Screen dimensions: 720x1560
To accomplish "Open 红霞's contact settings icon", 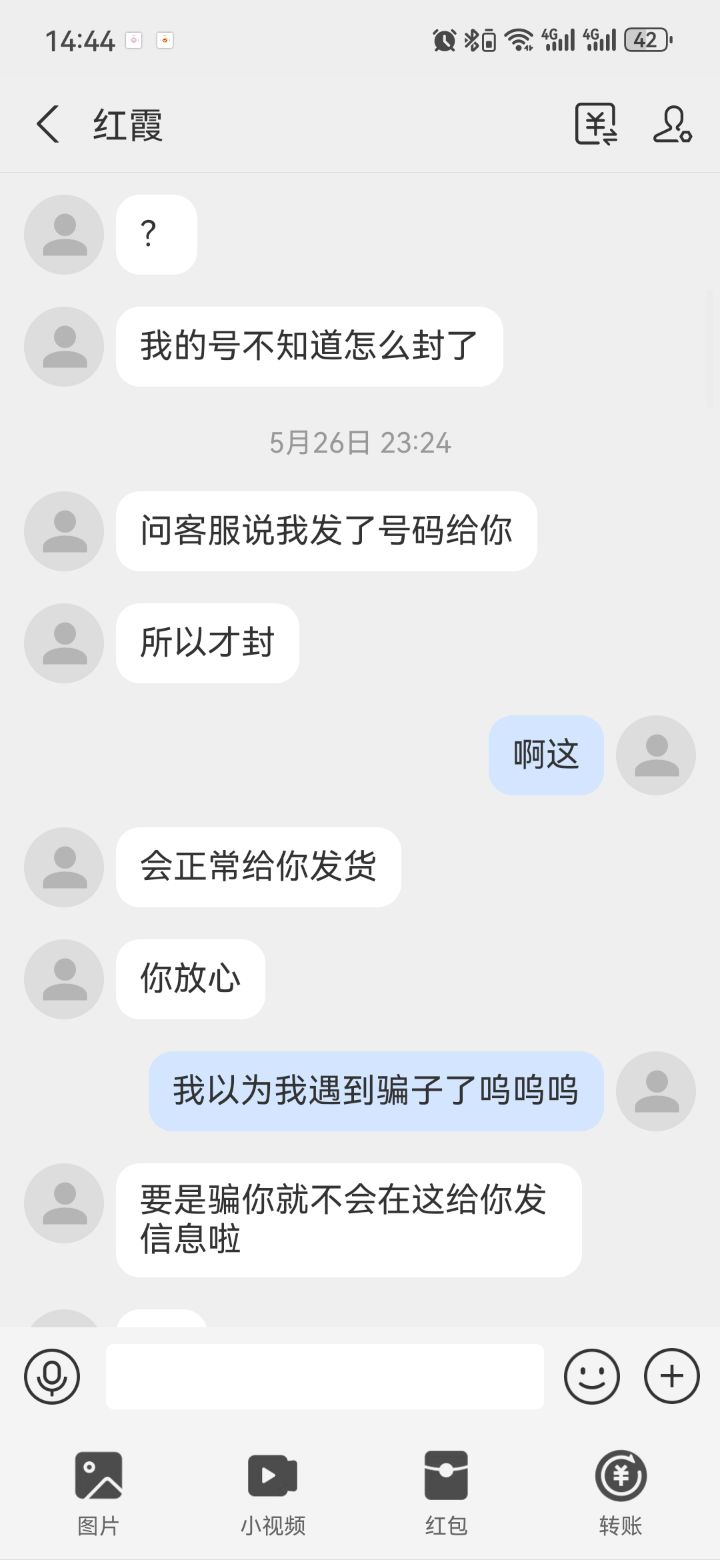I will tap(672, 125).
